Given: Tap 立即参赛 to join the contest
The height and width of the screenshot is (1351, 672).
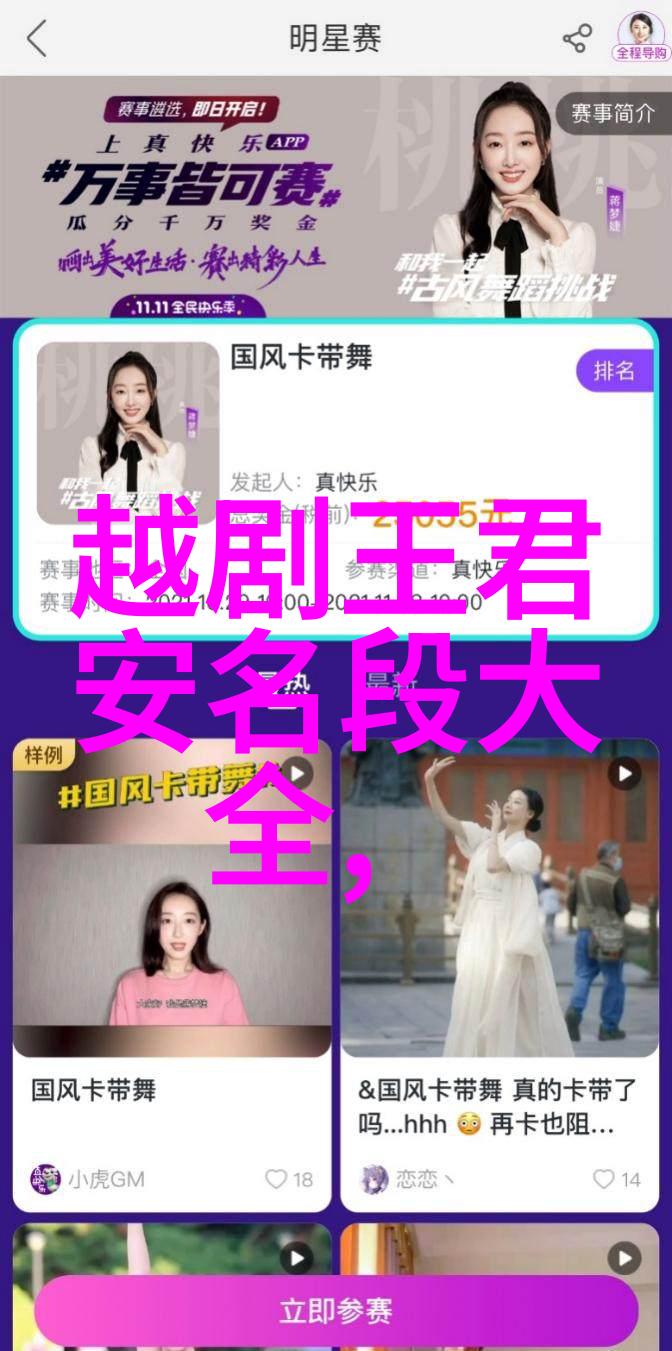Looking at the screenshot, I should 336,1311.
